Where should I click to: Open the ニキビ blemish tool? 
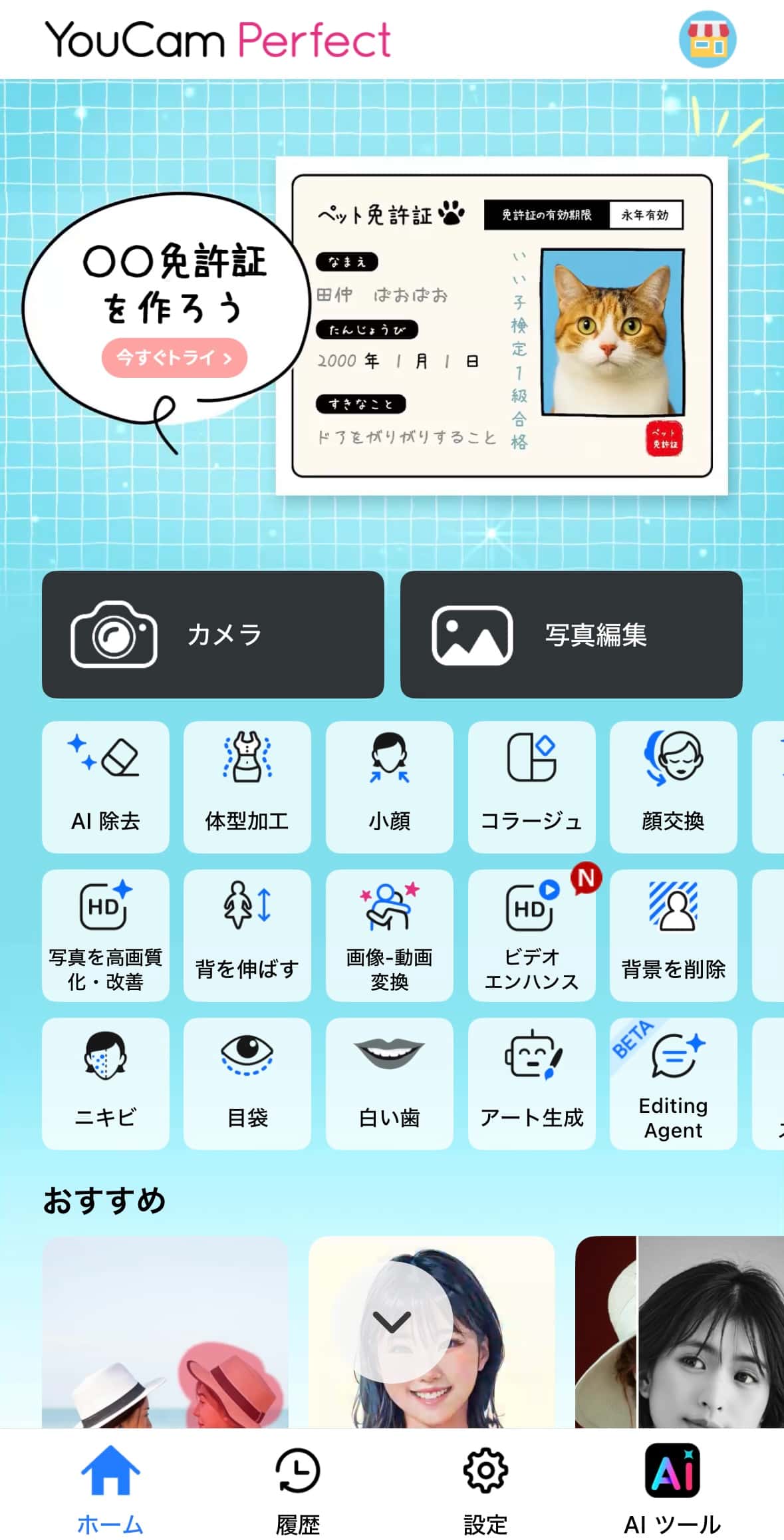pos(106,1083)
